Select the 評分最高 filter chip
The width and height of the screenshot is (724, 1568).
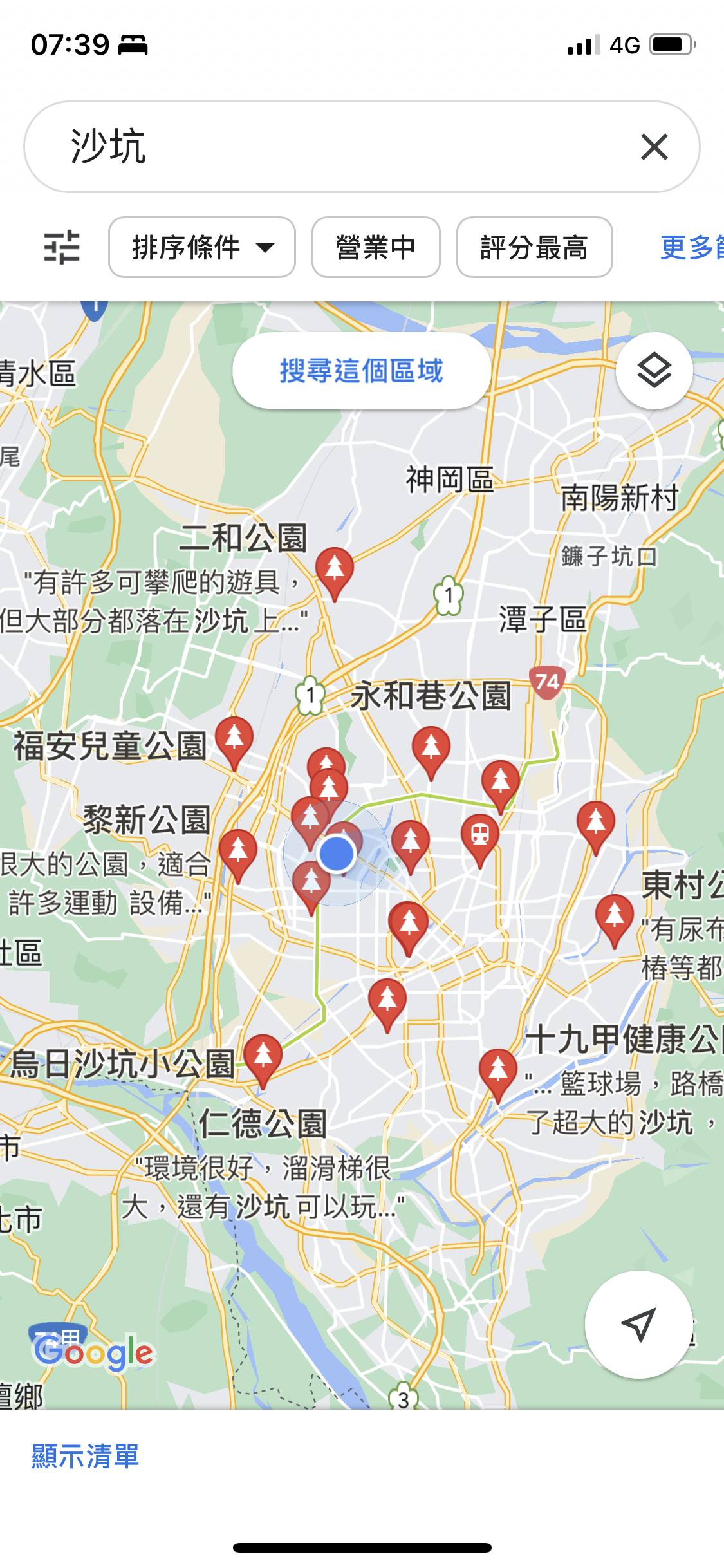[534, 248]
